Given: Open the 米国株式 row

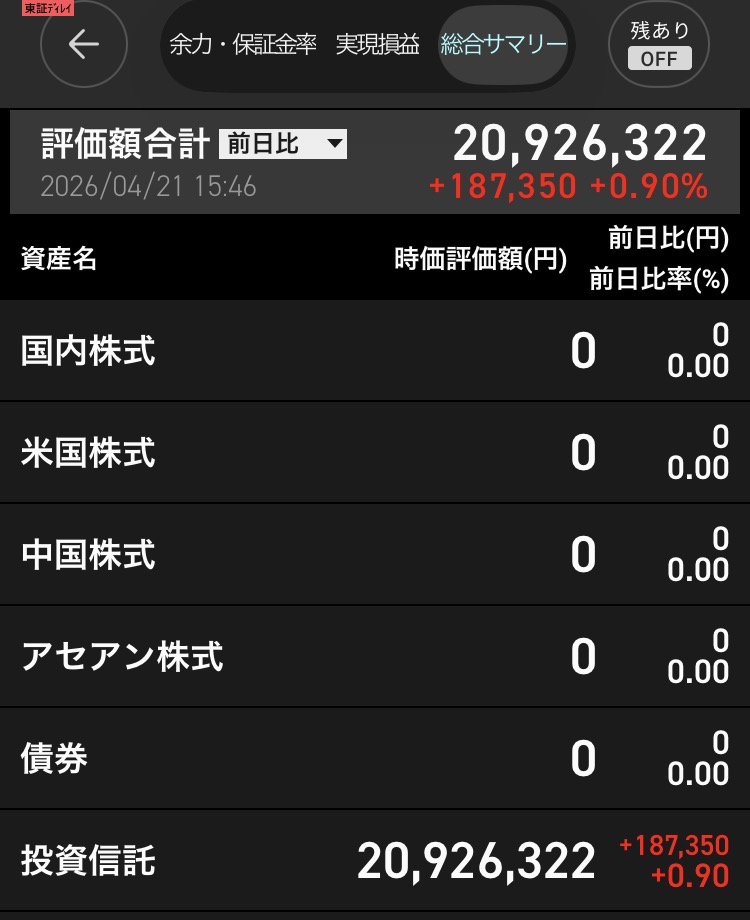Looking at the screenshot, I should [x=375, y=454].
